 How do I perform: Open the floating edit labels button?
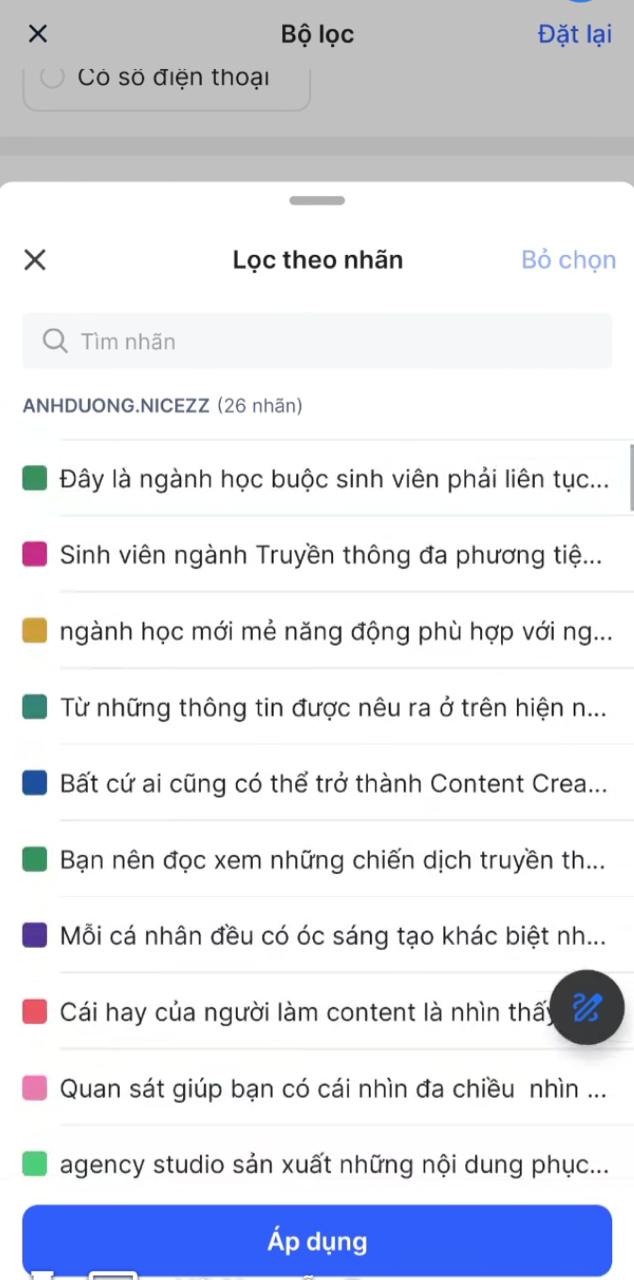pyautogui.click(x=587, y=1007)
